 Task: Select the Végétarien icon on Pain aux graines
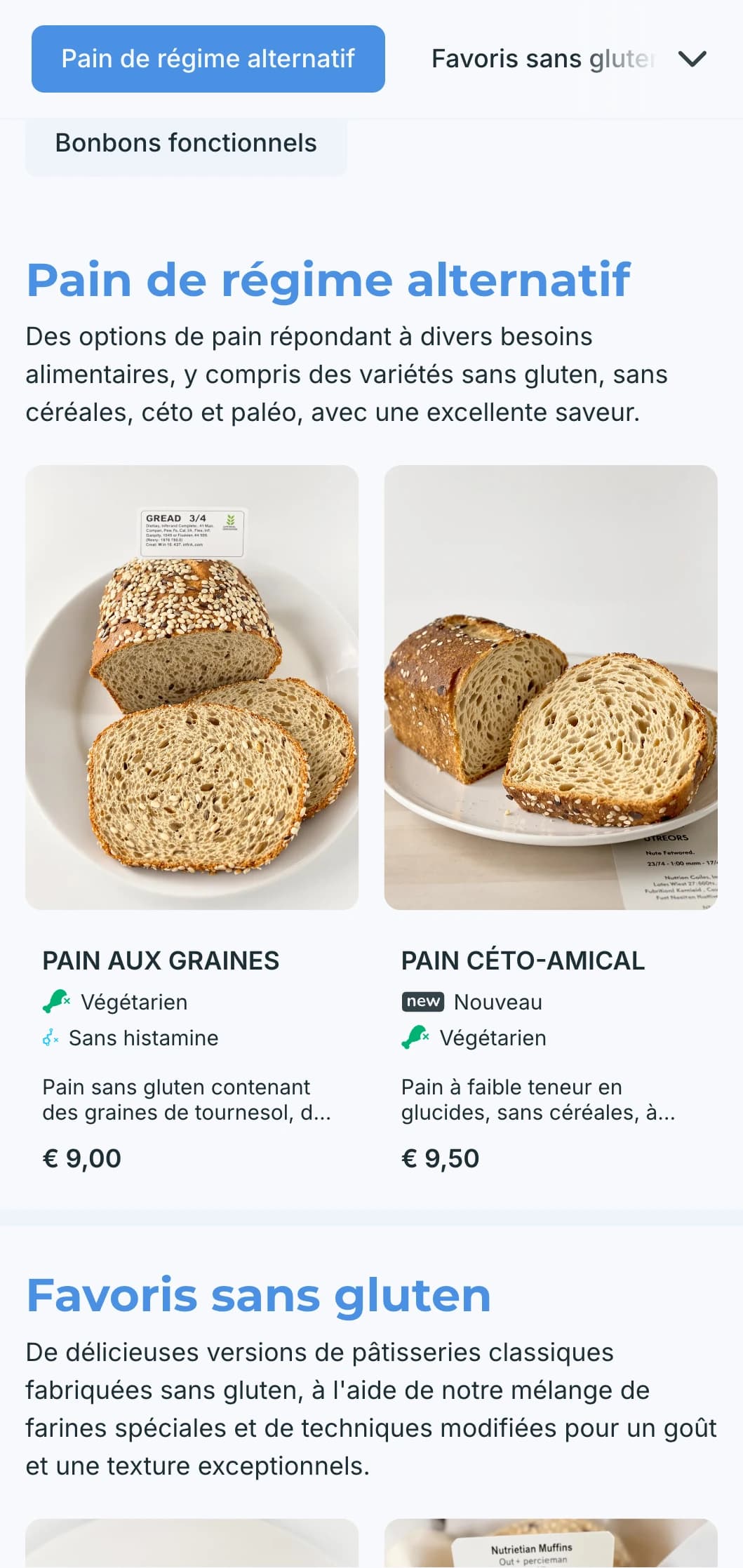tap(55, 1002)
